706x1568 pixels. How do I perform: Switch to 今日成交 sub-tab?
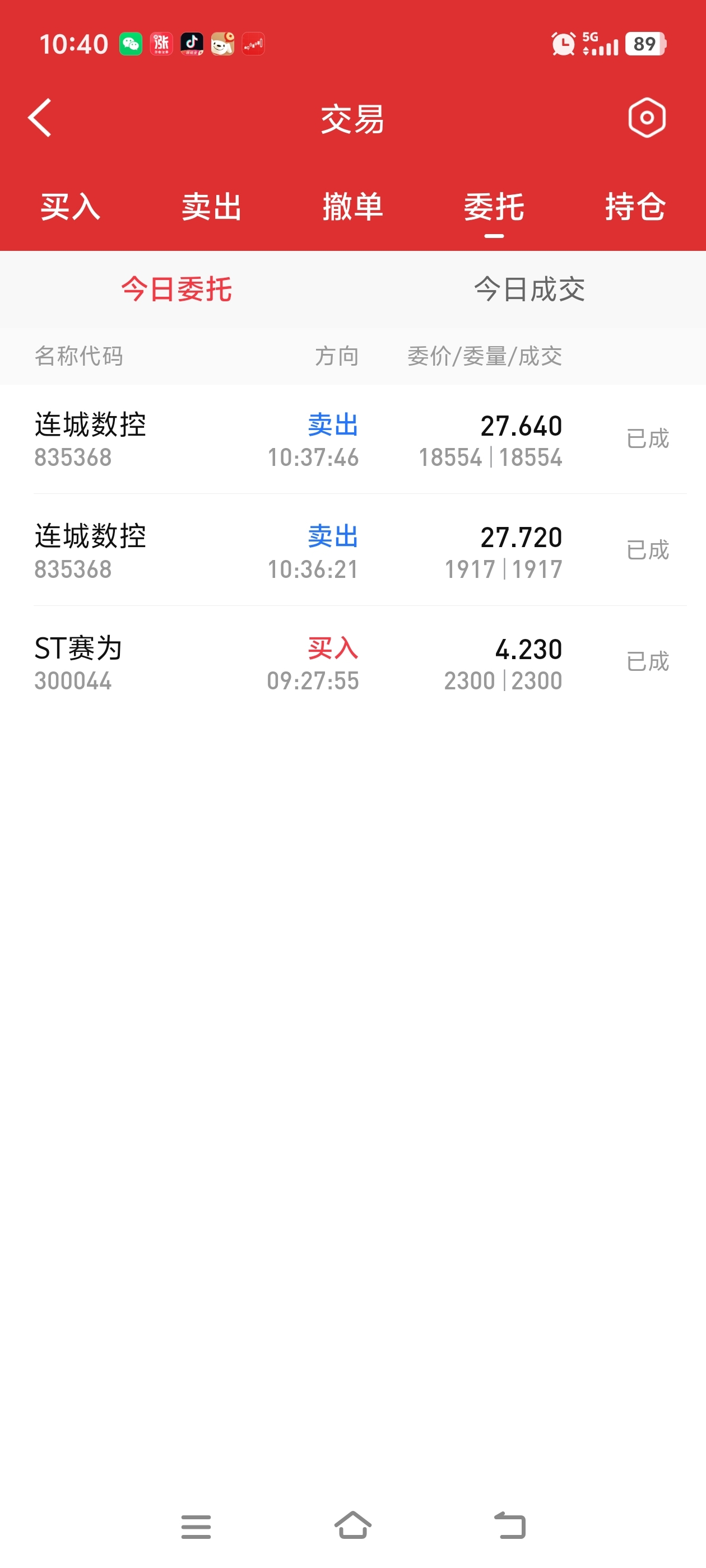tap(529, 289)
